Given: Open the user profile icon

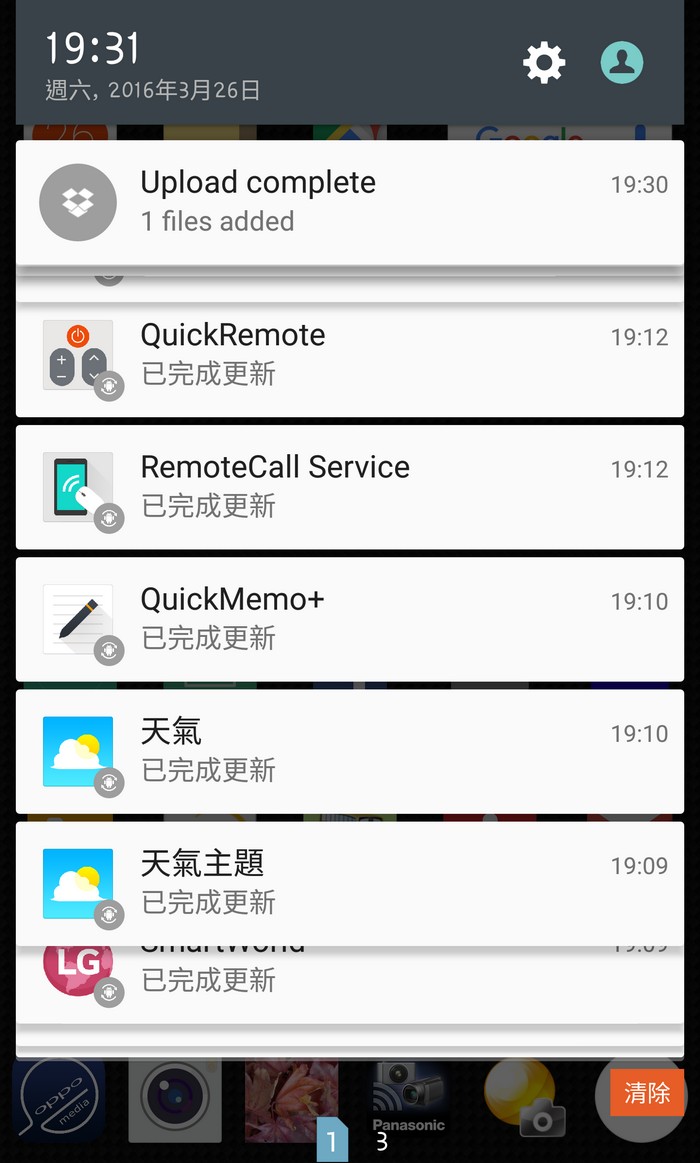Looking at the screenshot, I should (621, 63).
